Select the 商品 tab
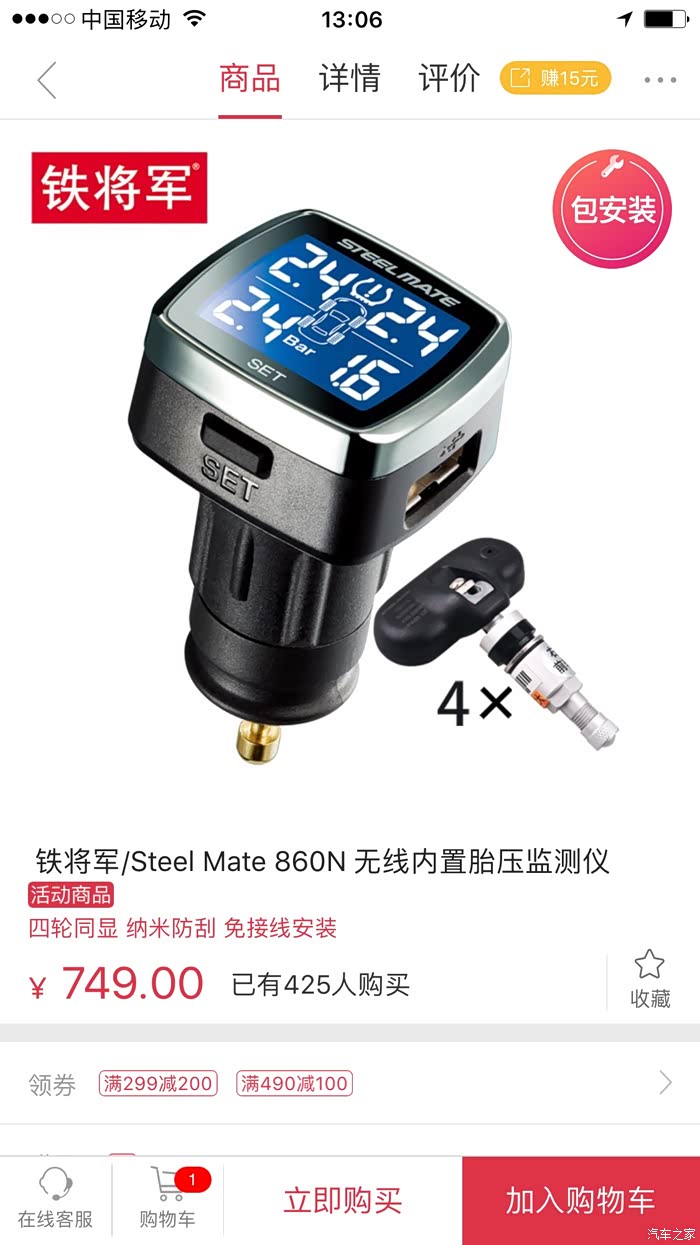 [x=249, y=79]
